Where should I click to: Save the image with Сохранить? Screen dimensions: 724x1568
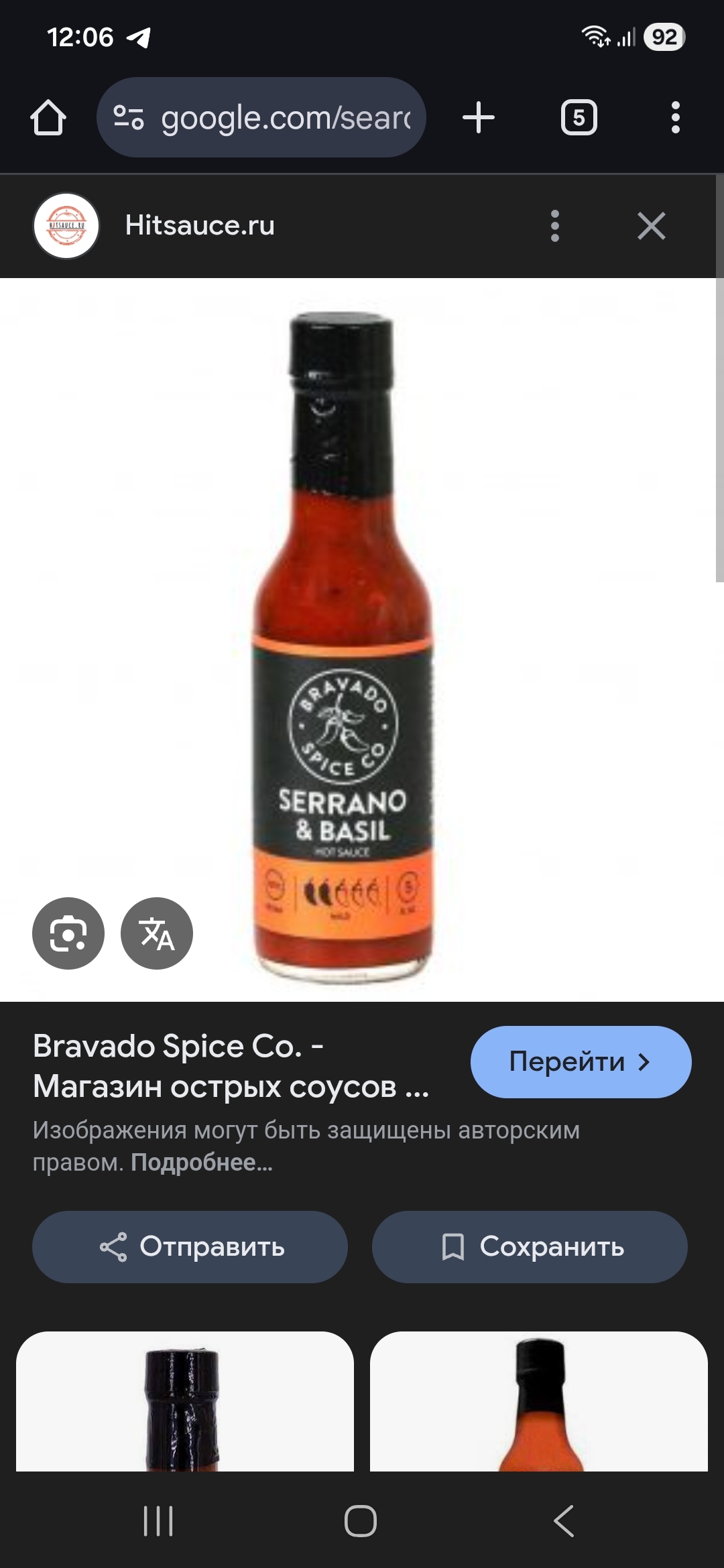pos(530,1246)
